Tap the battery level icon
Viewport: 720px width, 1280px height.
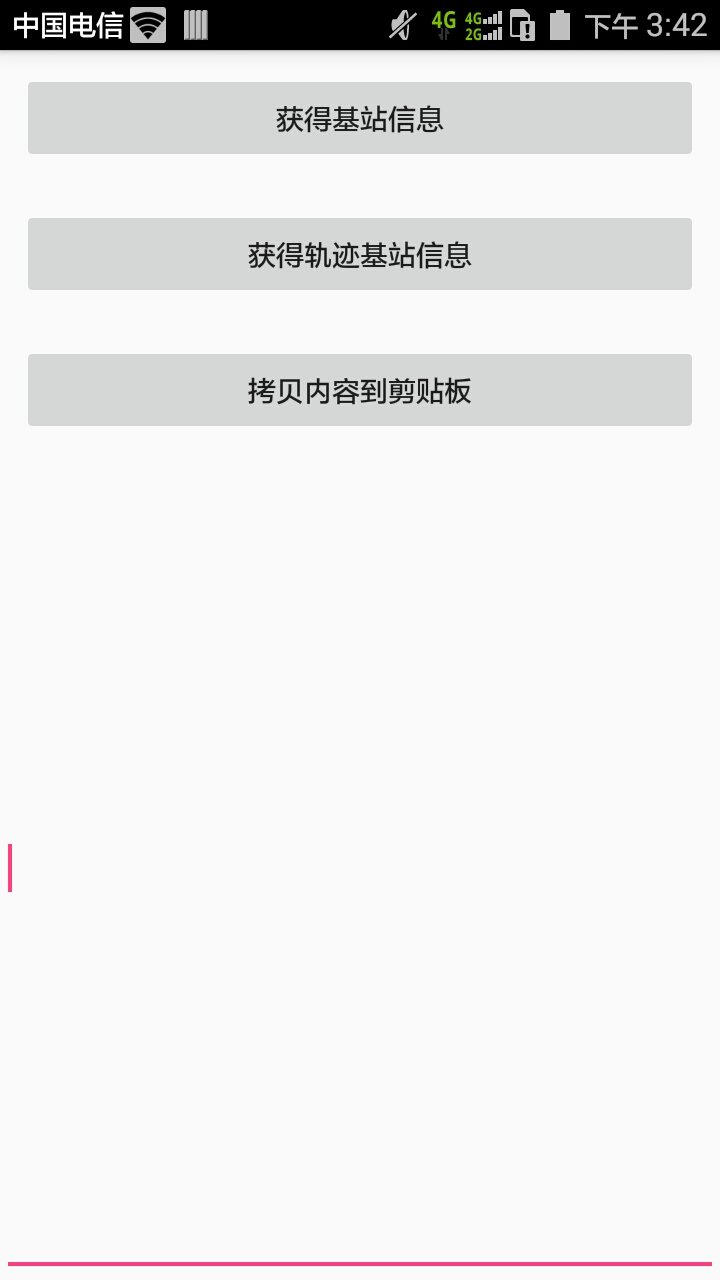(558, 25)
